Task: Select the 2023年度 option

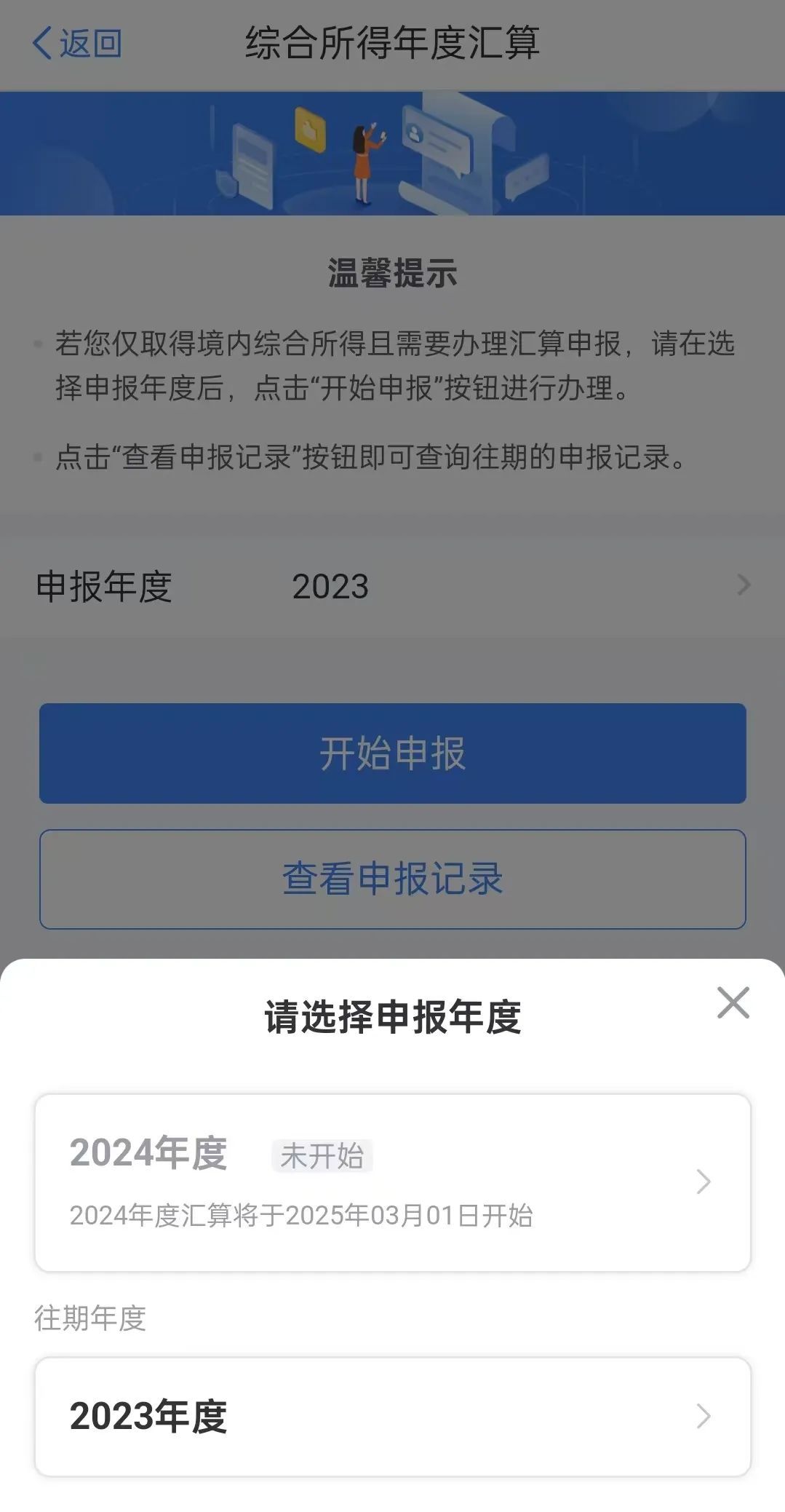Action: (x=392, y=1416)
